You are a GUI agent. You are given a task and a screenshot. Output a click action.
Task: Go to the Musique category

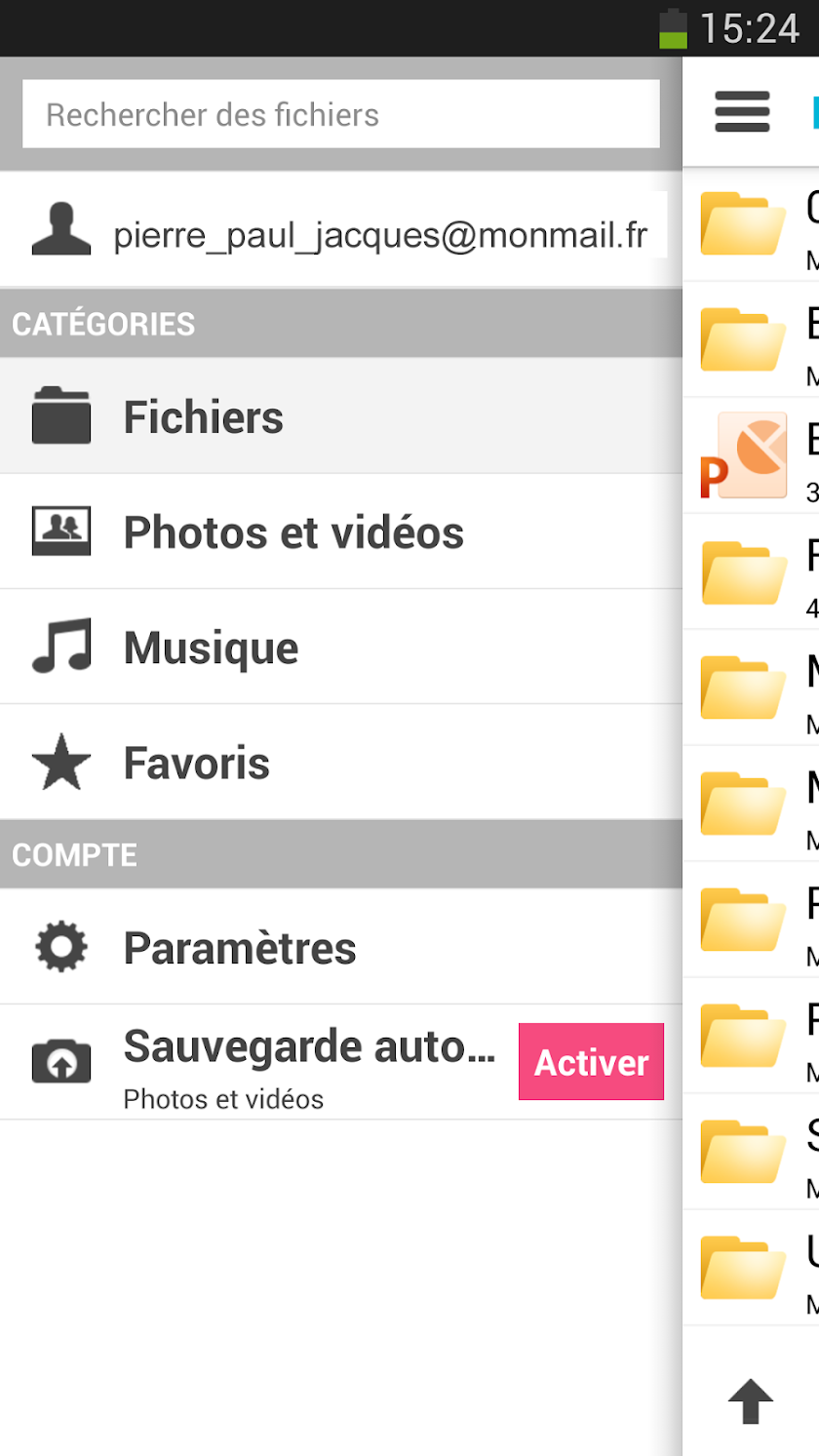point(340,648)
